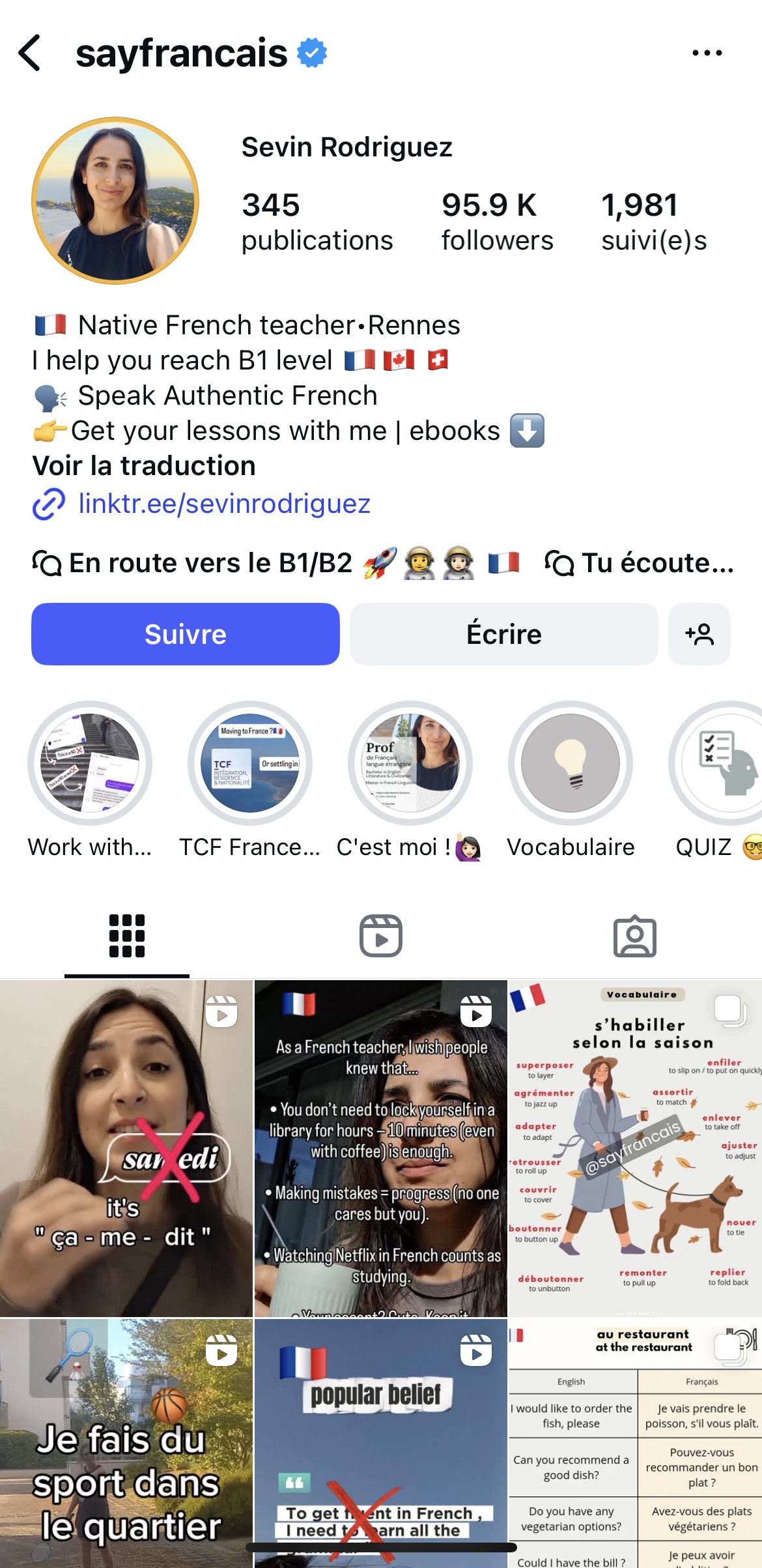762x1568 pixels.
Task: View Sevin Rodriguez's profile picture
Action: tap(115, 201)
